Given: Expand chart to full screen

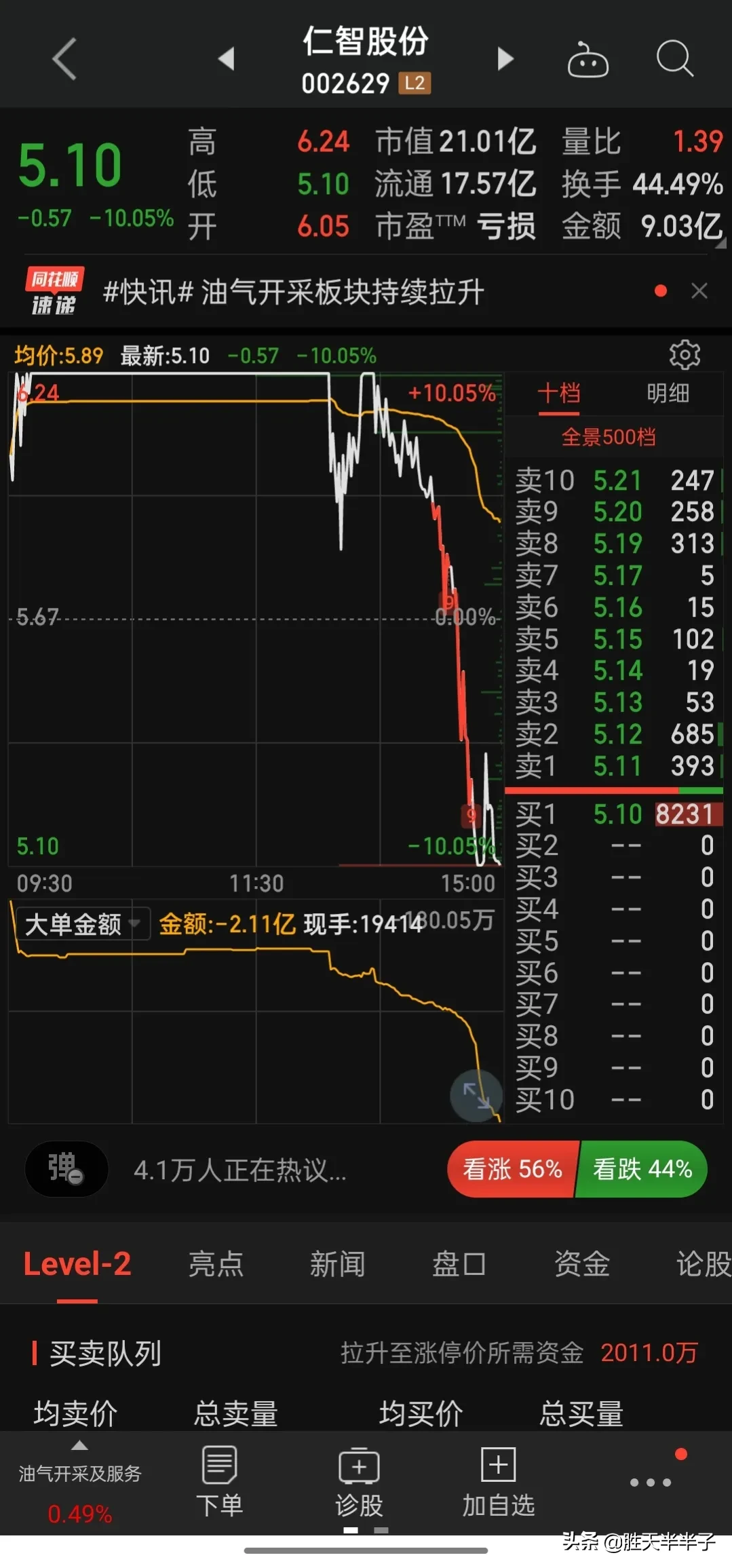Looking at the screenshot, I should pyautogui.click(x=476, y=1095).
